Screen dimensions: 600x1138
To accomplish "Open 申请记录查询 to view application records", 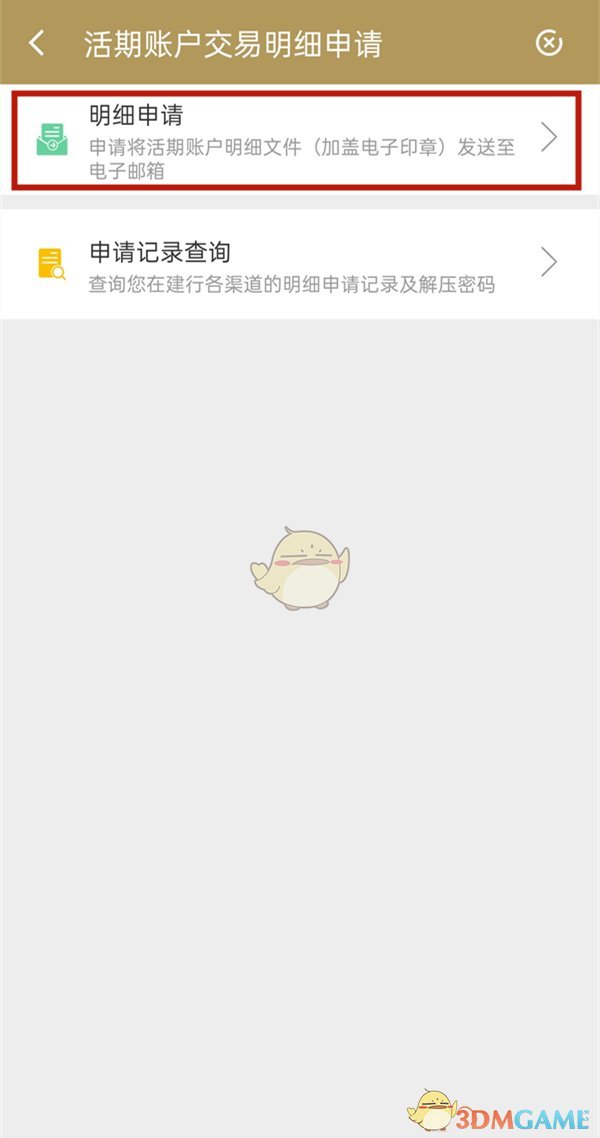I will [x=296, y=263].
